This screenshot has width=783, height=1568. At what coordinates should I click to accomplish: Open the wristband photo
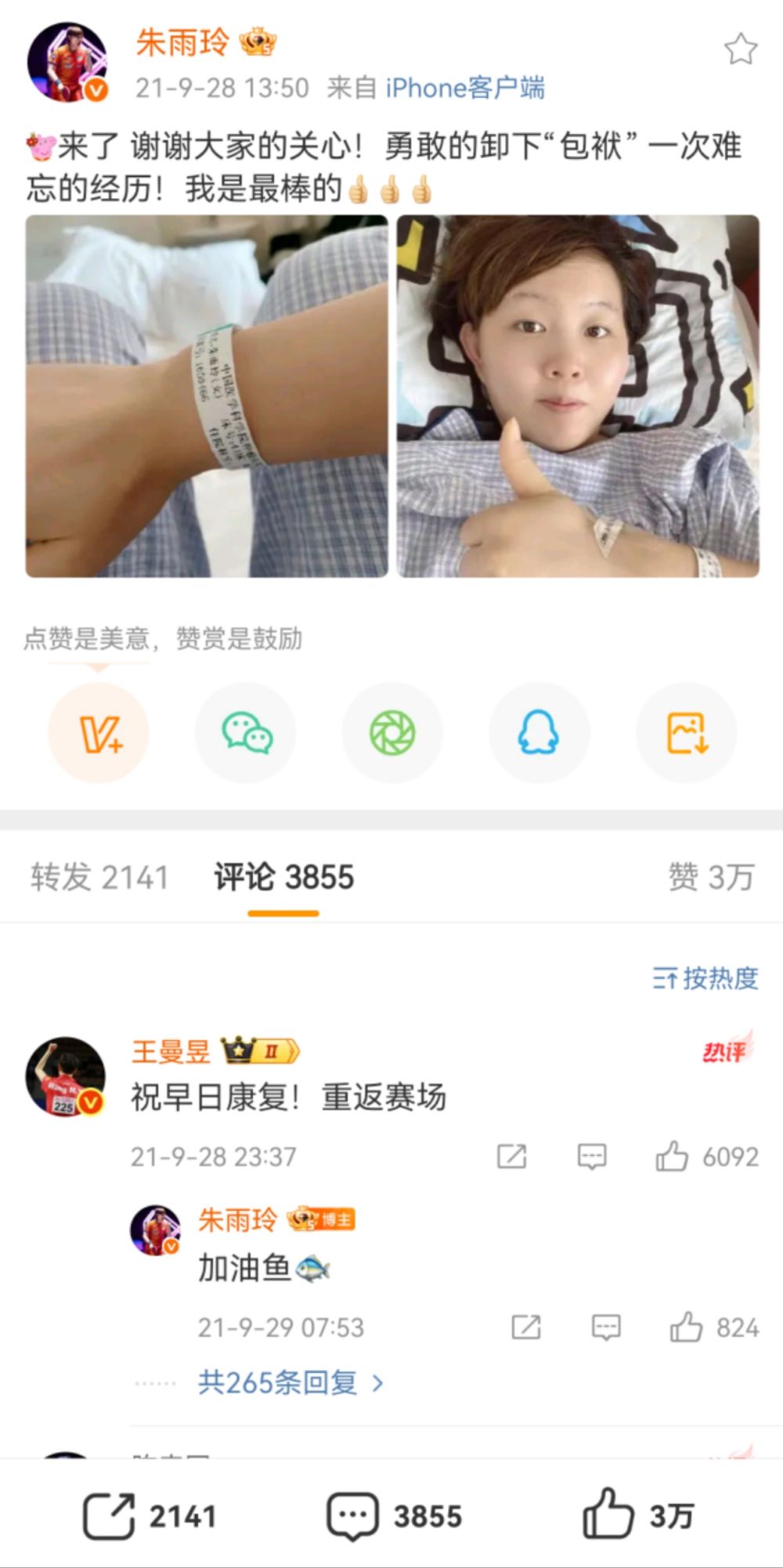(207, 396)
